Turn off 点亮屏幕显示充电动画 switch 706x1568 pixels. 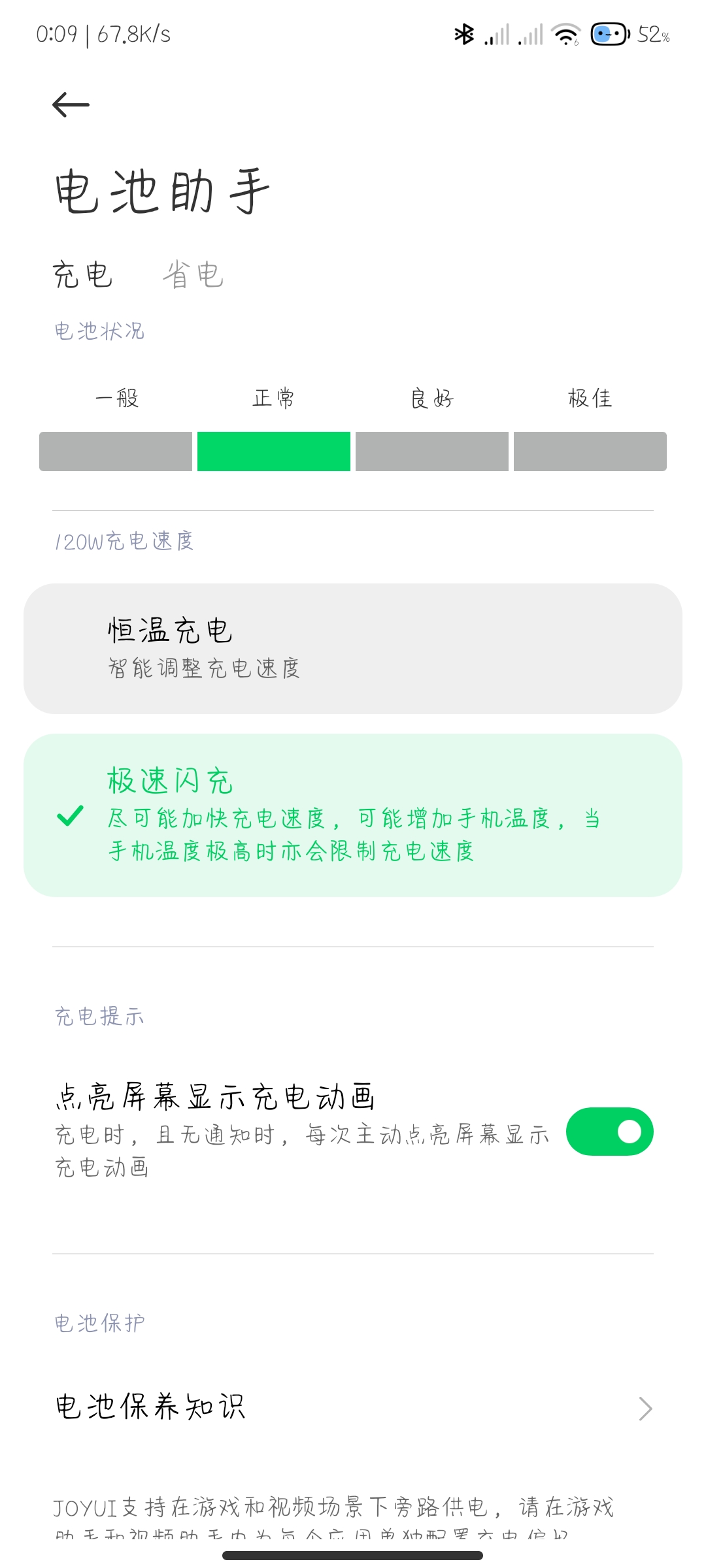pos(609,1132)
